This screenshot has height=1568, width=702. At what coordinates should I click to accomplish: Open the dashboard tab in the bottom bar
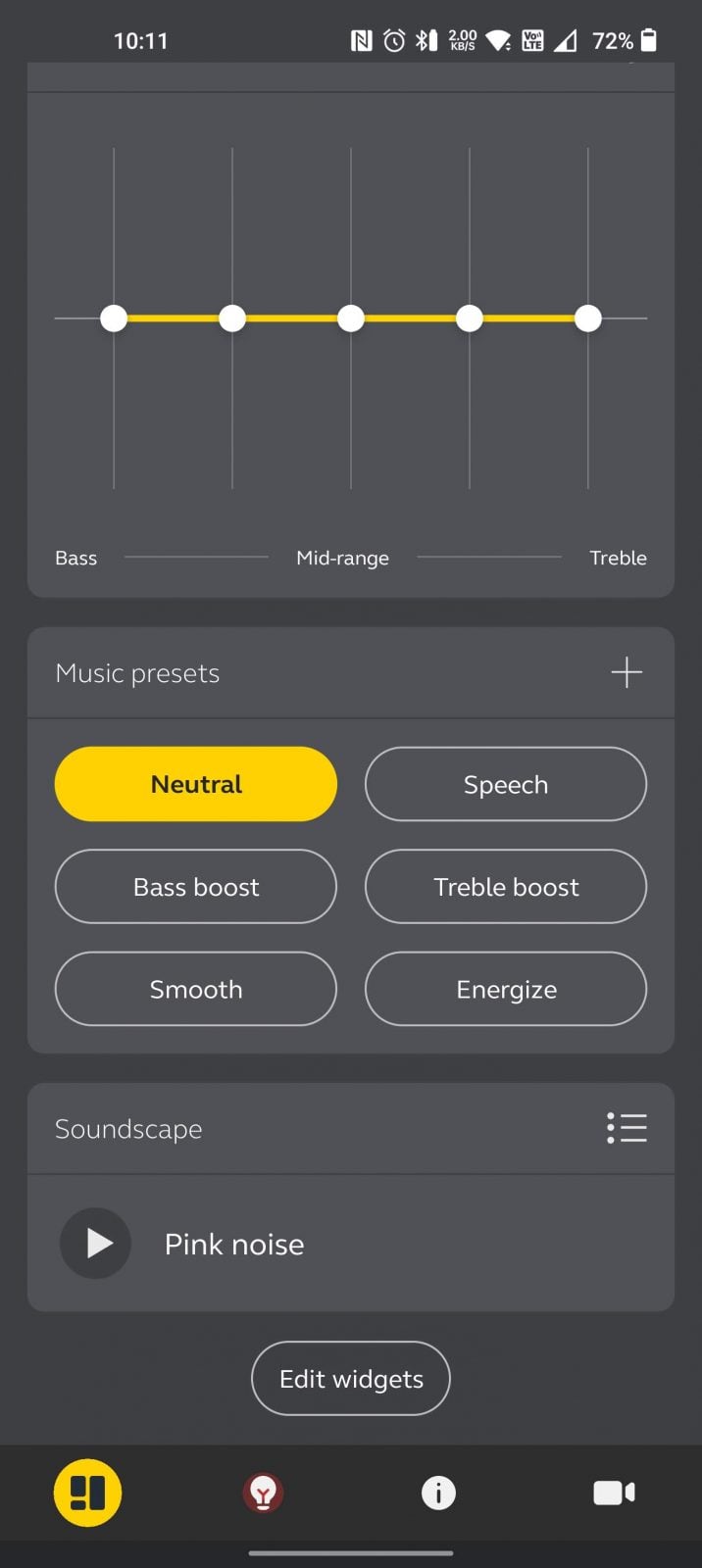pos(87,1493)
